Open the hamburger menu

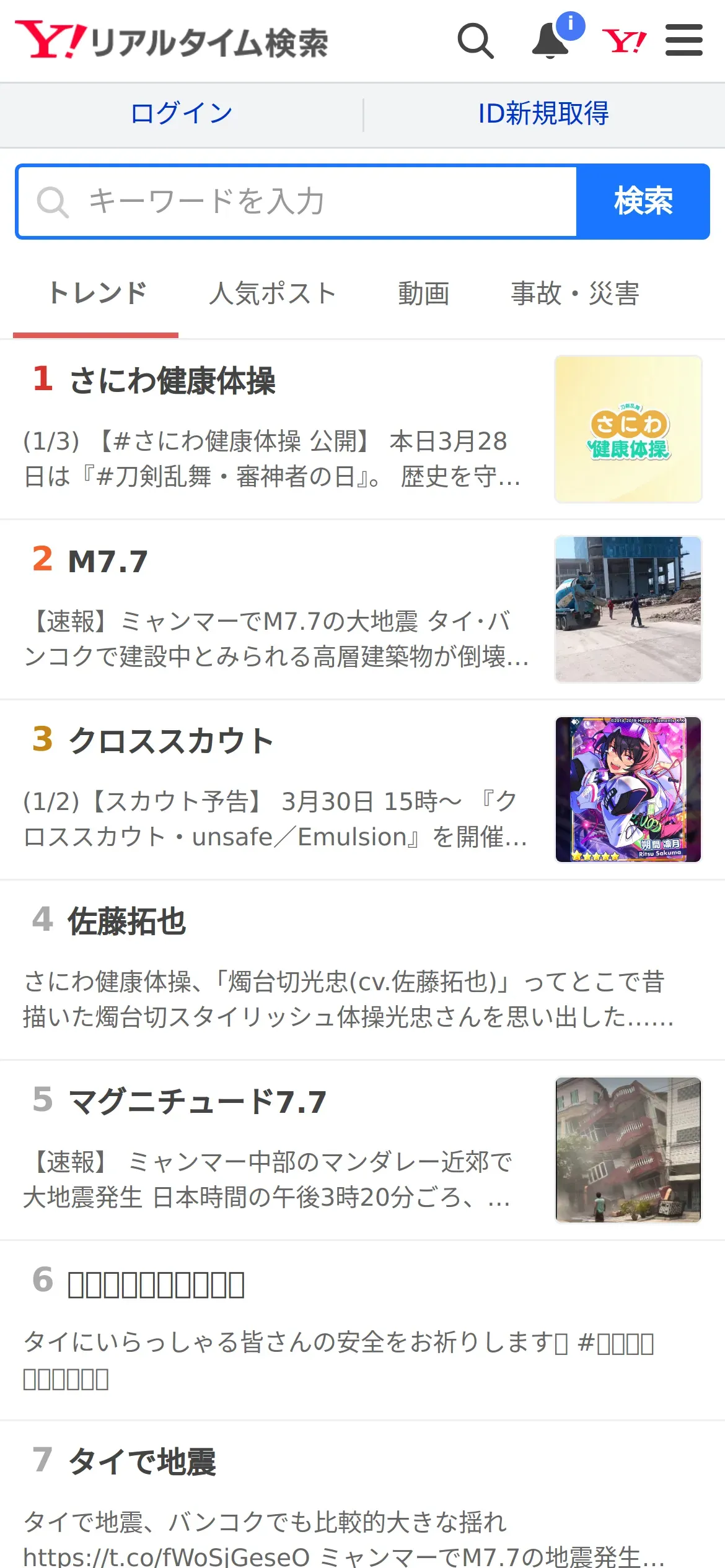[683, 41]
